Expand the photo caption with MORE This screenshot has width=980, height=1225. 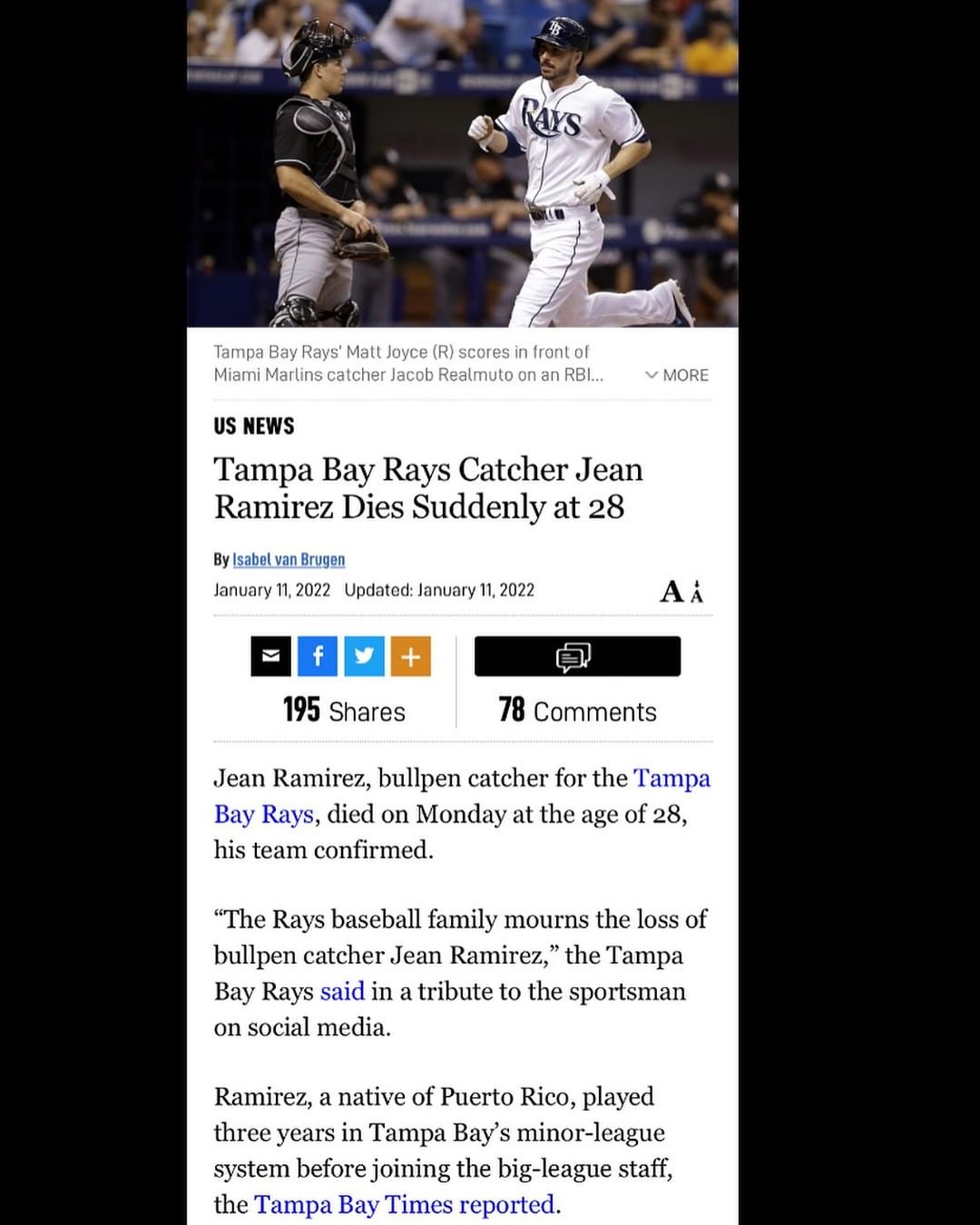pyautogui.click(x=677, y=375)
